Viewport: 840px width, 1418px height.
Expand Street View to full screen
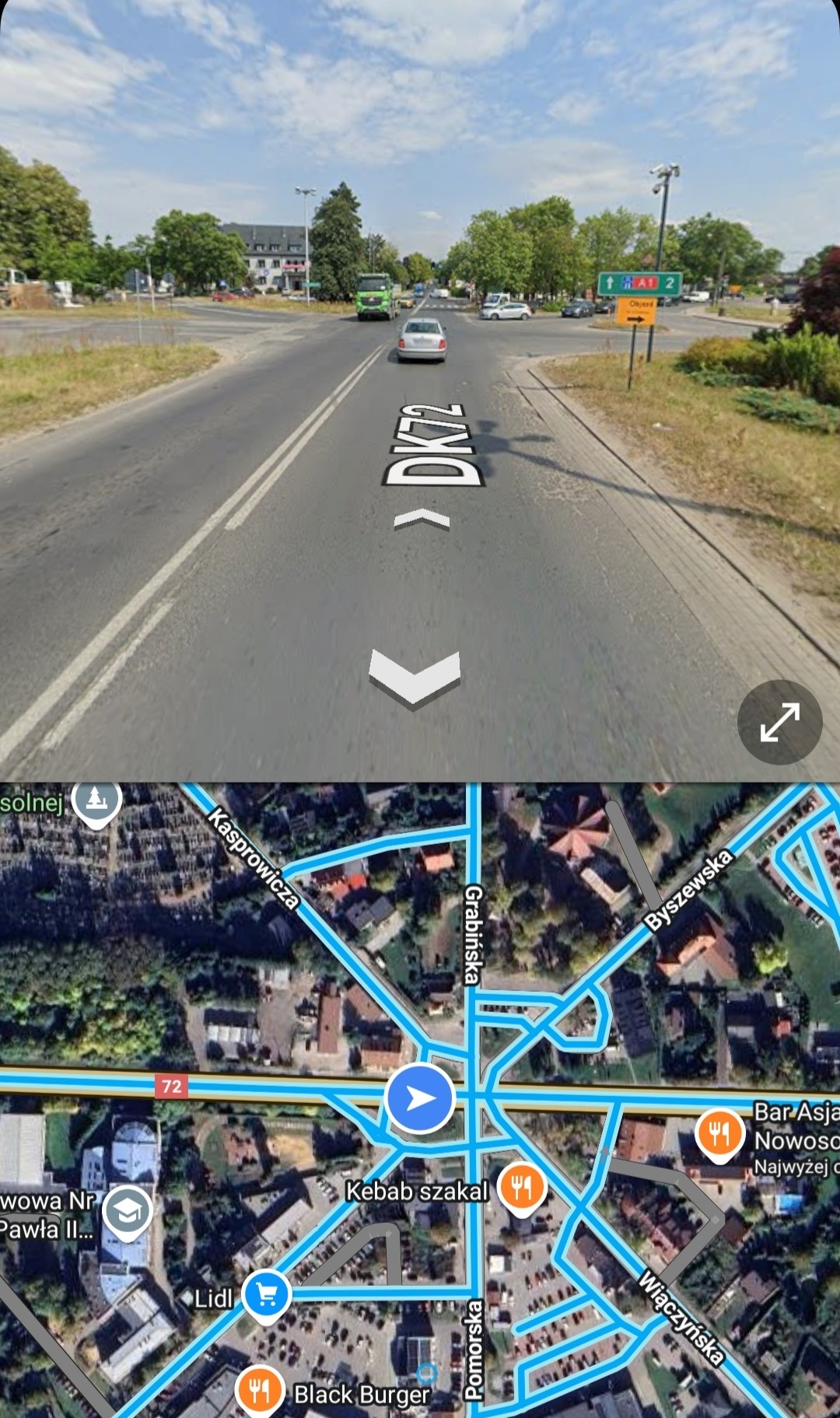coord(779,722)
